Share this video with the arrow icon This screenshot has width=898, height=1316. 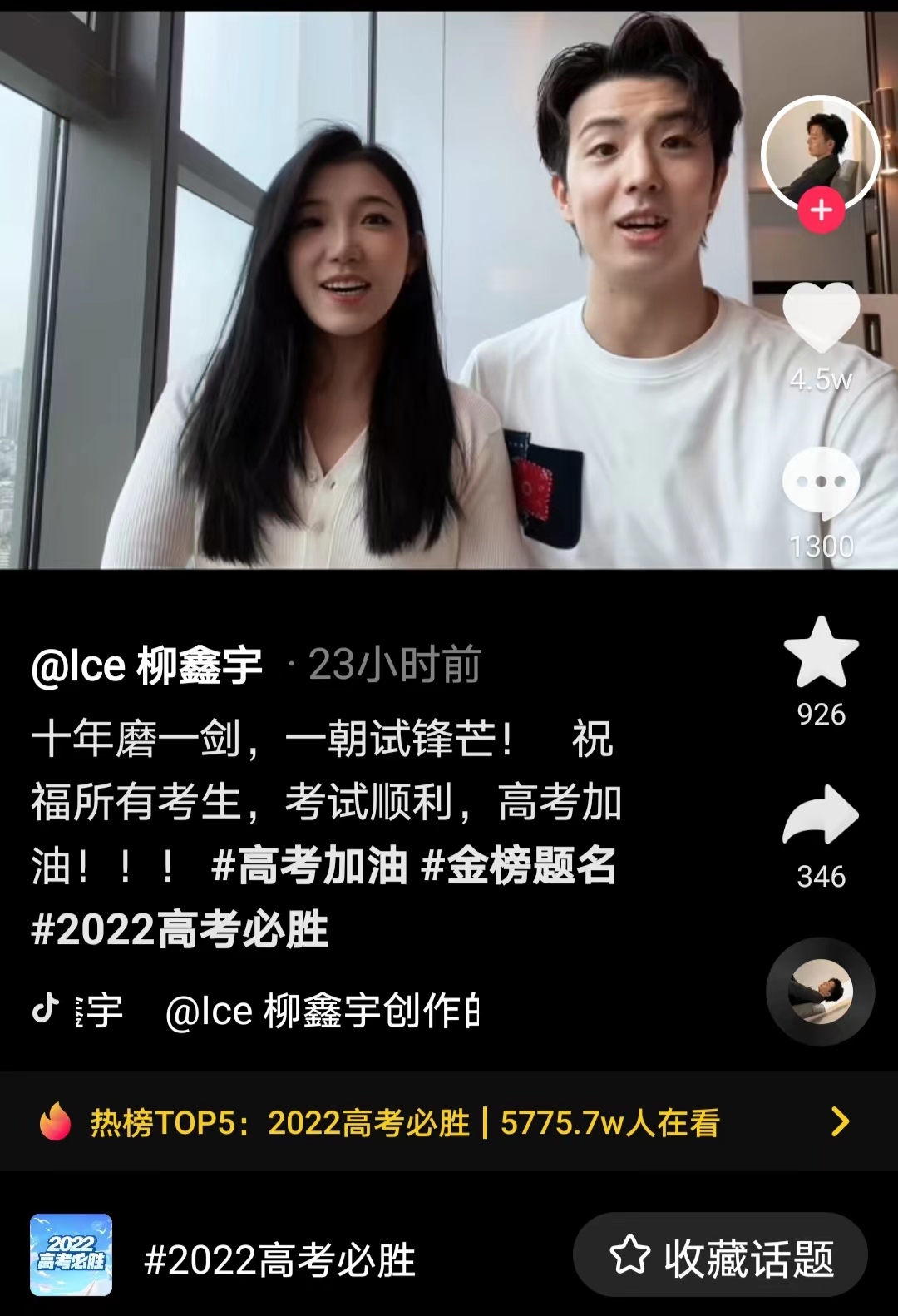click(x=821, y=816)
